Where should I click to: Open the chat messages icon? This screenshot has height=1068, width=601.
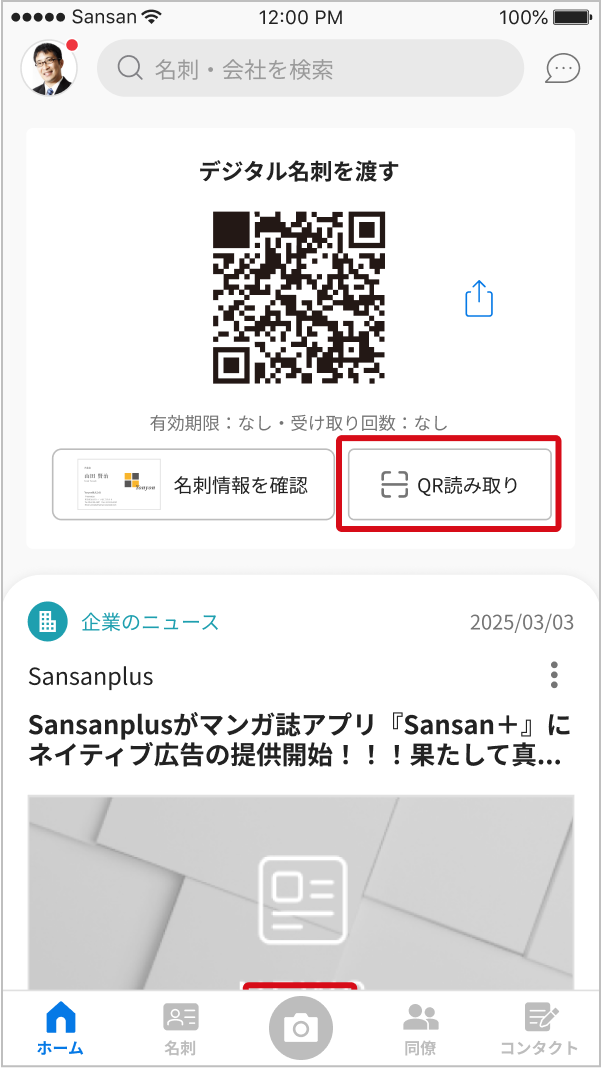(x=562, y=69)
